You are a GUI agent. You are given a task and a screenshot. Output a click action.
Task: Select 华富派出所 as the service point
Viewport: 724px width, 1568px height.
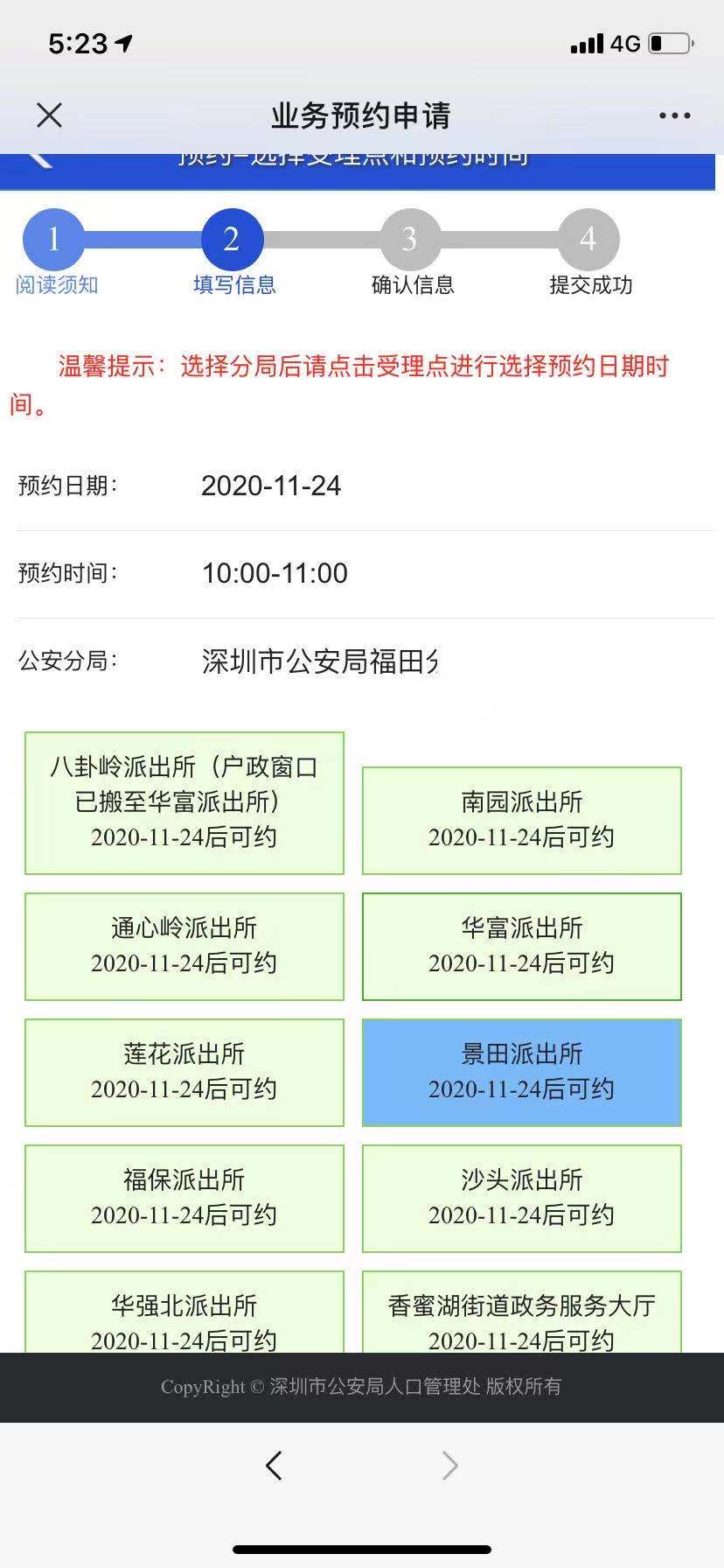[x=521, y=946]
